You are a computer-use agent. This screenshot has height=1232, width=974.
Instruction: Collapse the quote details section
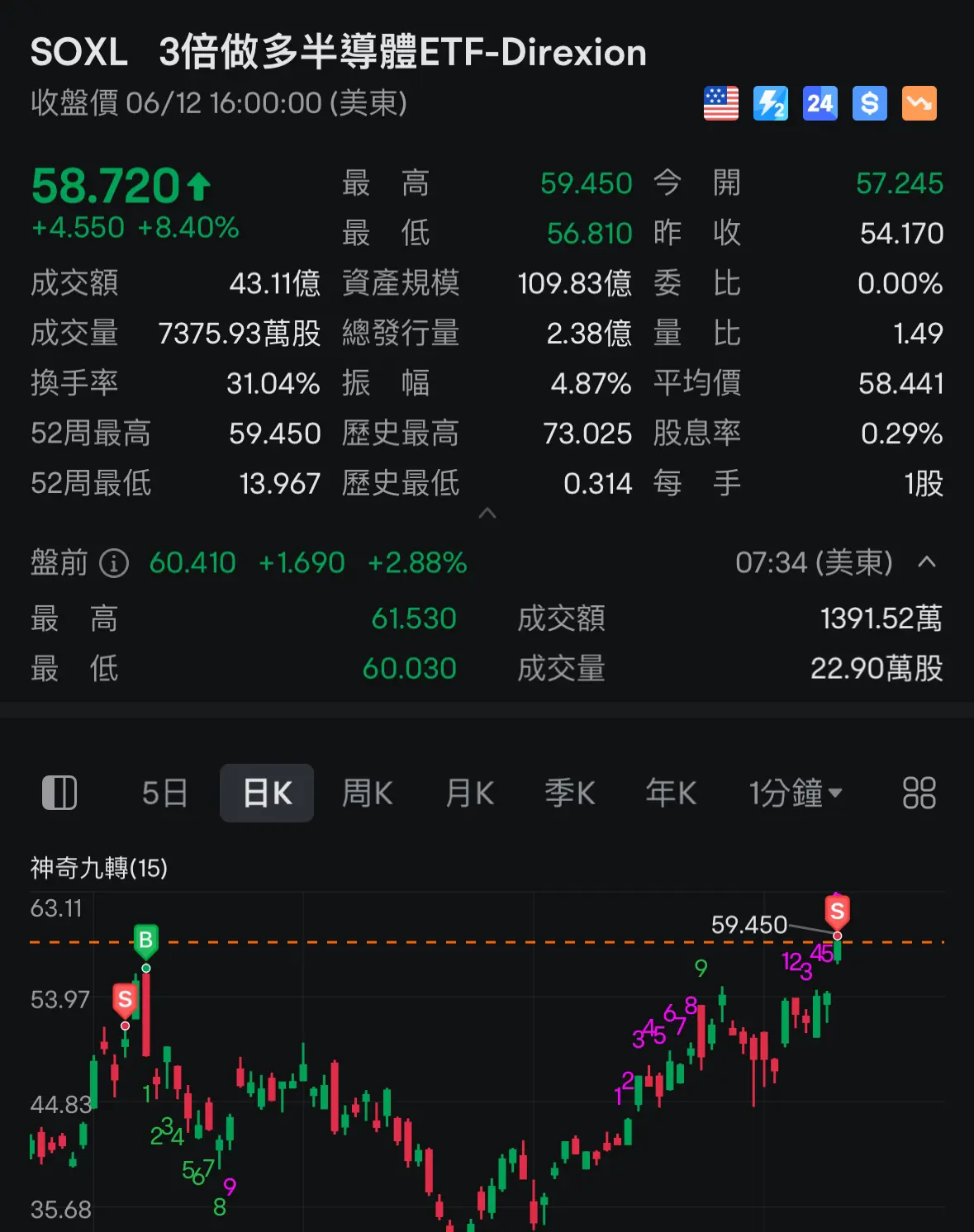(x=487, y=514)
